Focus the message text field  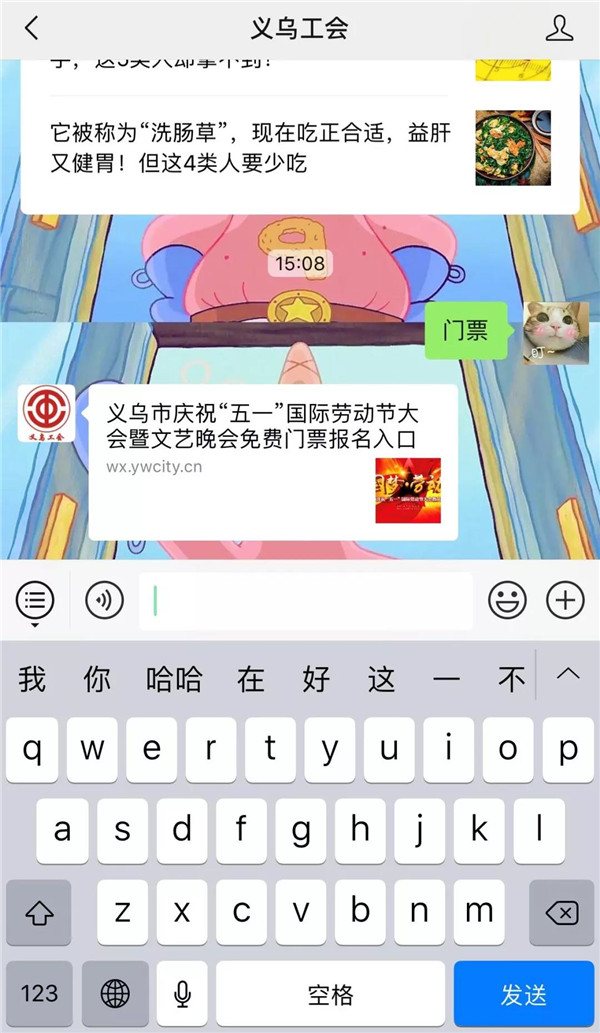(x=305, y=600)
